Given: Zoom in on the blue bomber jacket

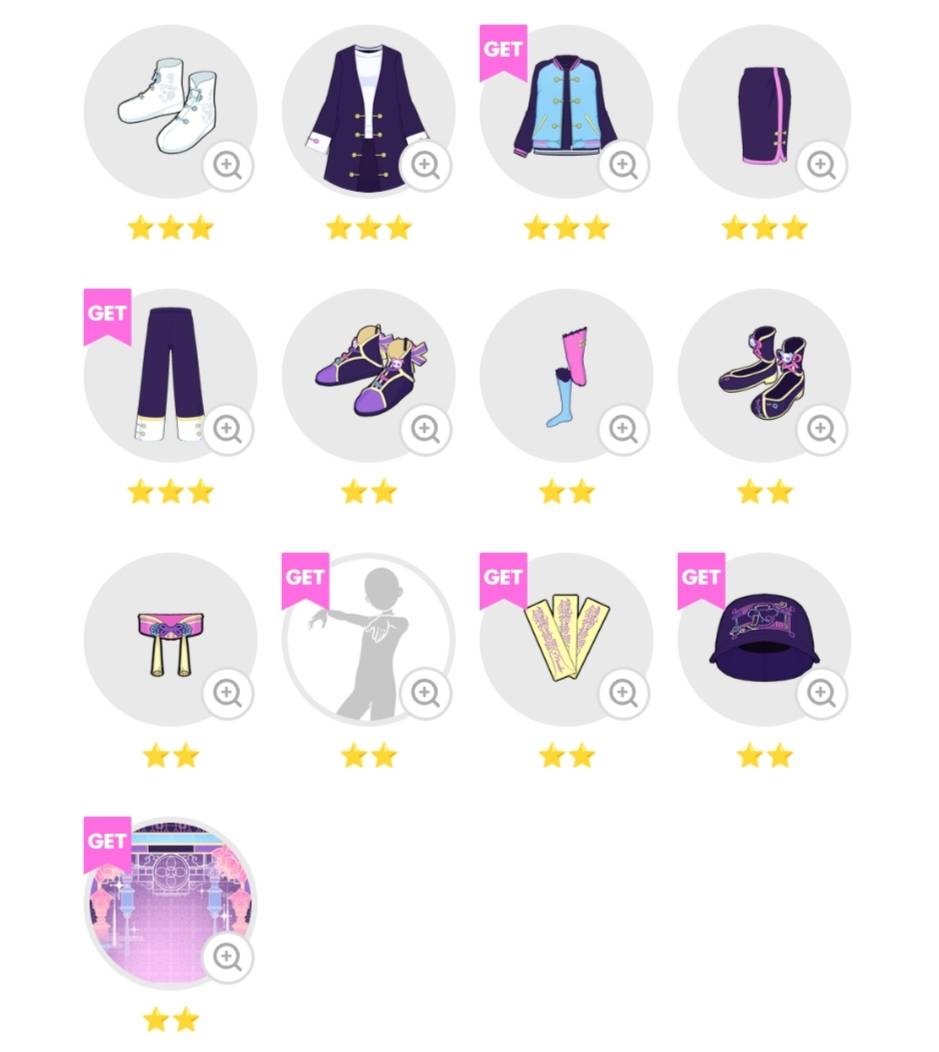Looking at the screenshot, I should (623, 165).
